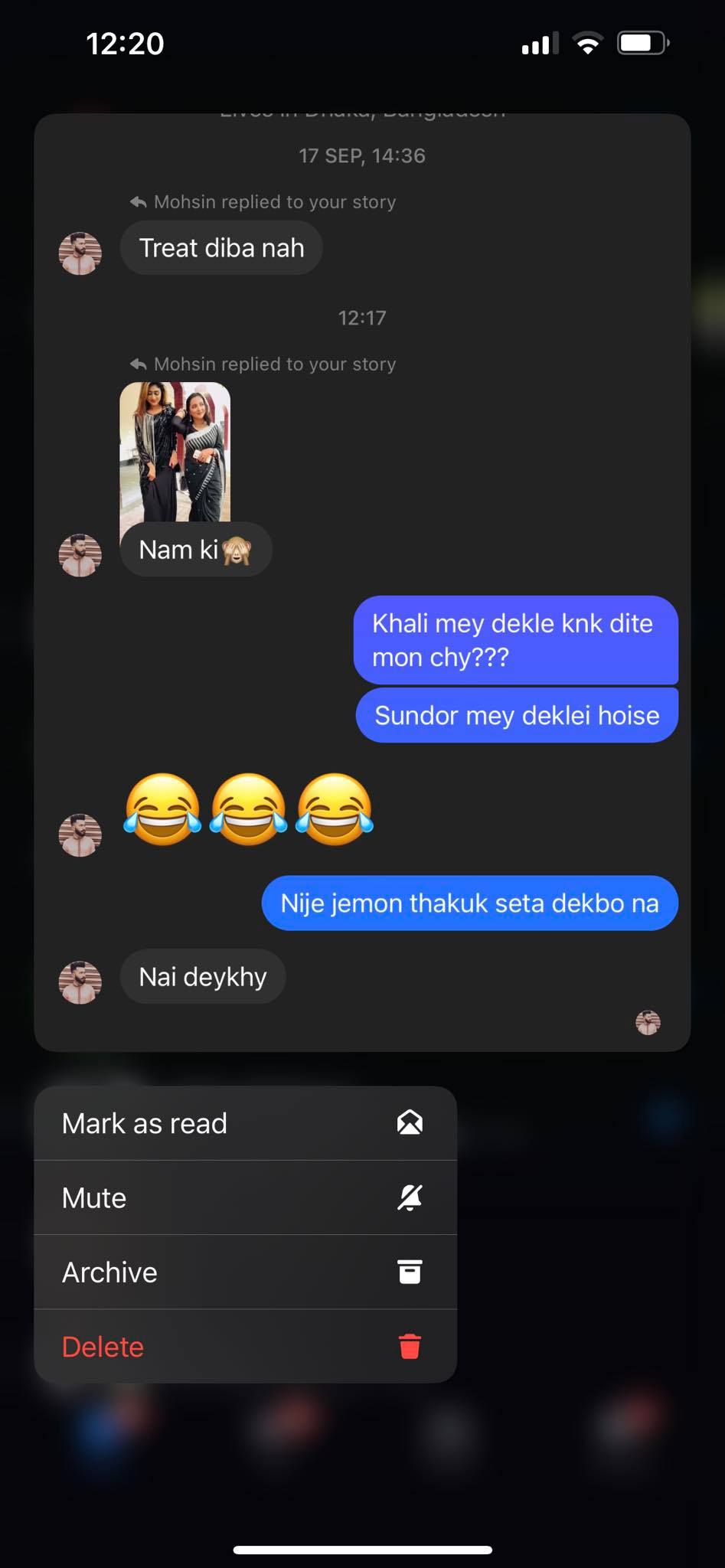Open the conversation preview card
Viewport: 725px width, 1568px height.
pyautogui.click(x=362, y=583)
